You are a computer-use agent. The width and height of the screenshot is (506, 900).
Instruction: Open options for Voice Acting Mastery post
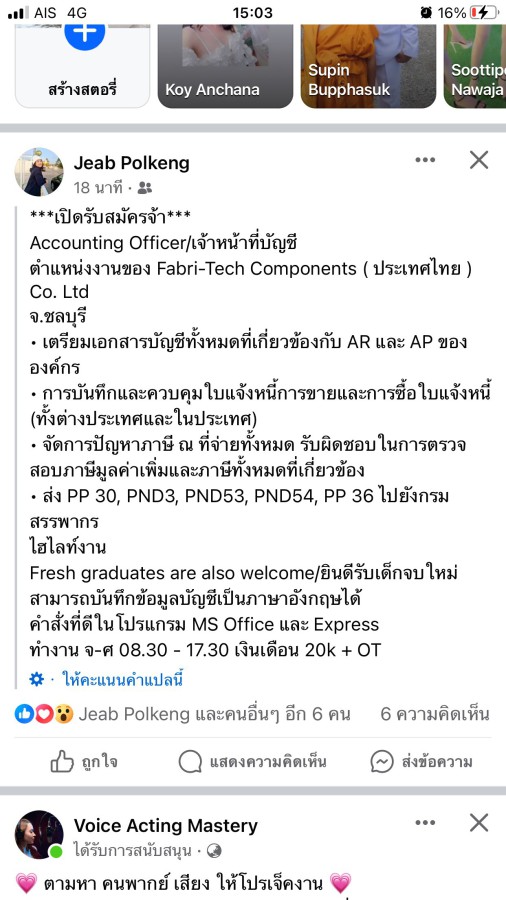pos(425,823)
